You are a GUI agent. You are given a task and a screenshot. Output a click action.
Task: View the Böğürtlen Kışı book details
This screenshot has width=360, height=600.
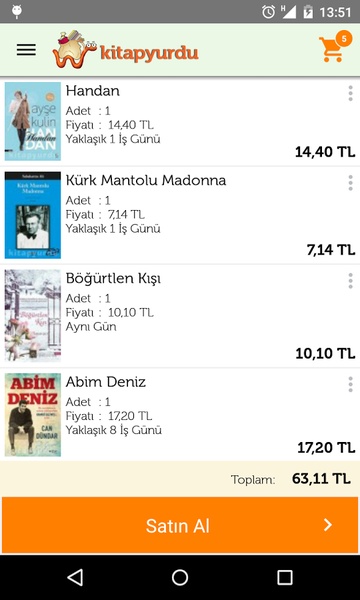coord(180,316)
